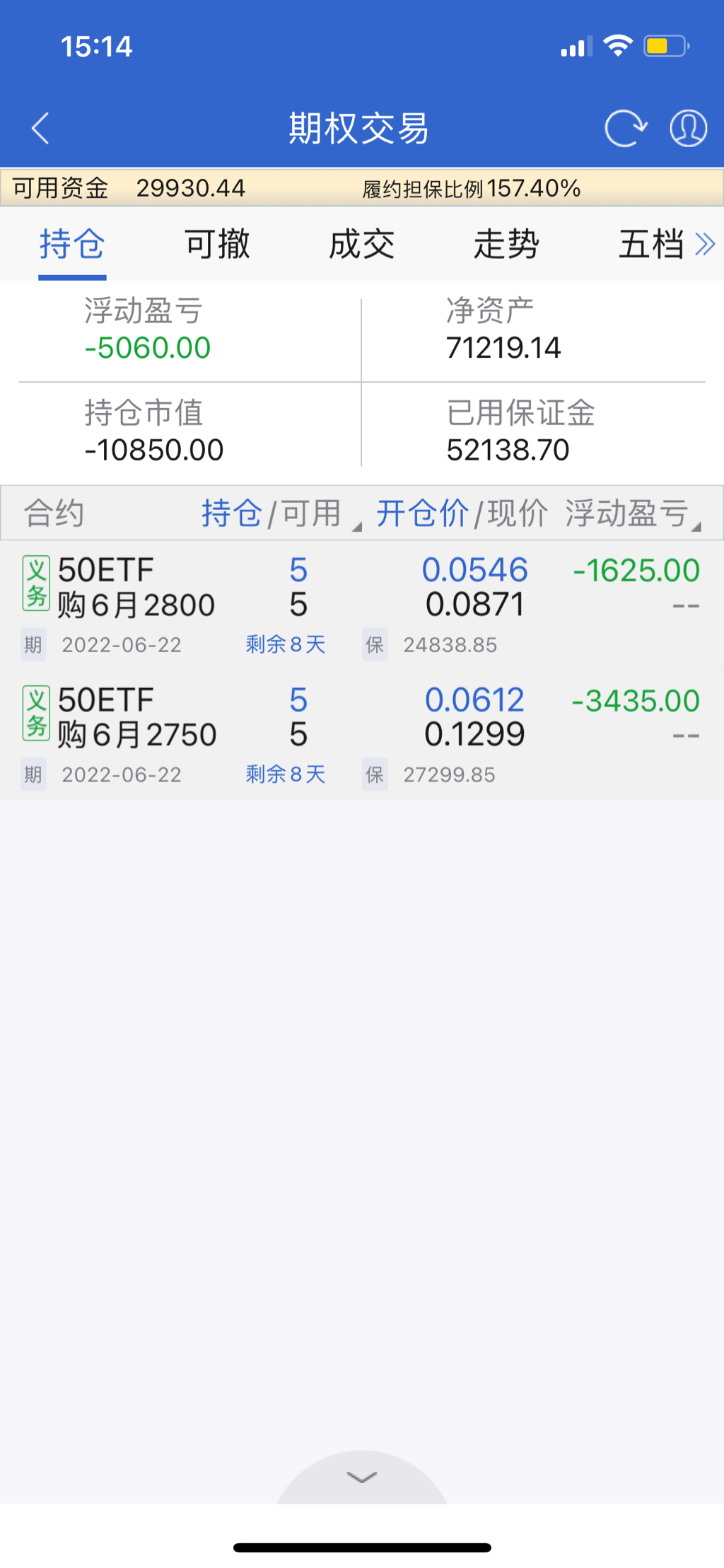Sort positions by 浮动盈亏 column
Image resolution: width=724 pixels, height=1568 pixels.
(631, 513)
